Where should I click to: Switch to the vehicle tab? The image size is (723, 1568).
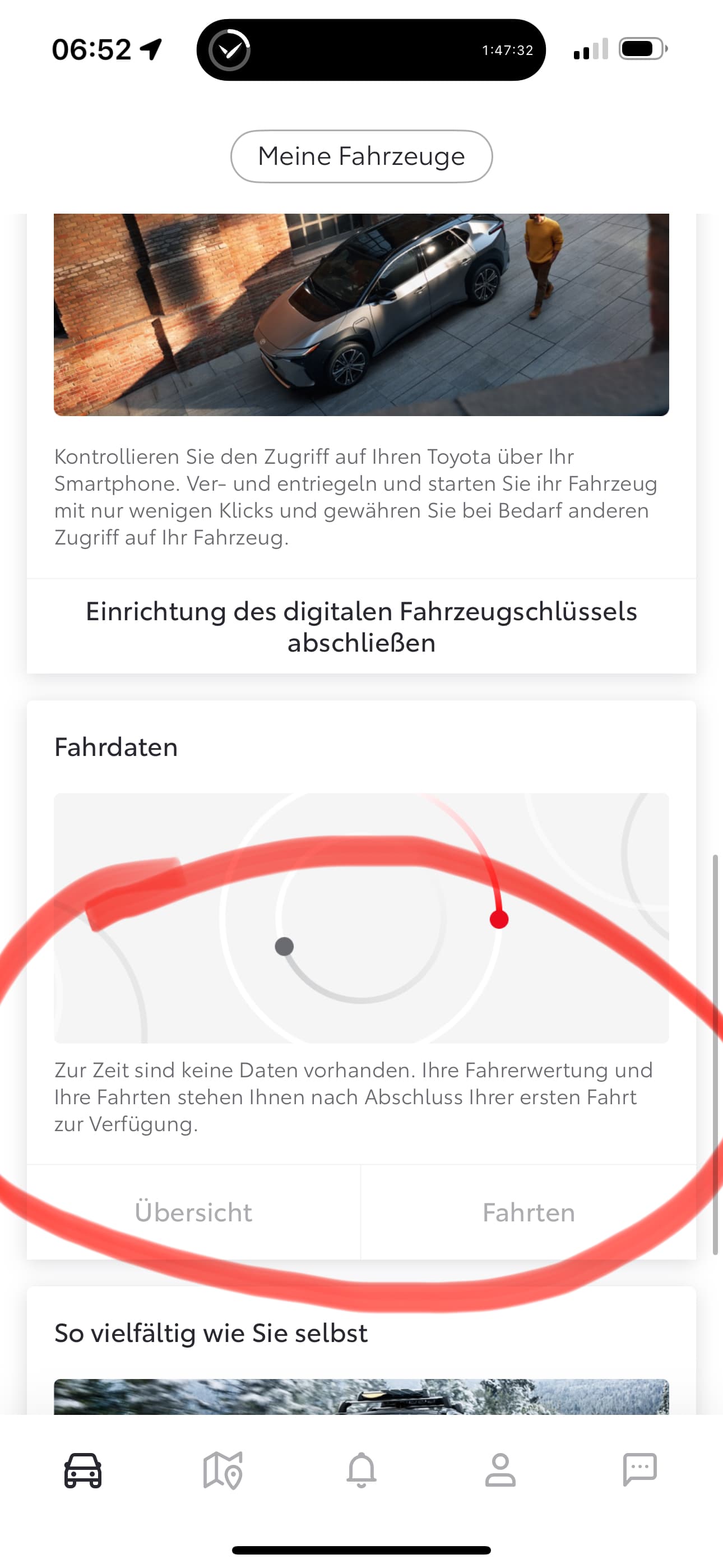(83, 1470)
